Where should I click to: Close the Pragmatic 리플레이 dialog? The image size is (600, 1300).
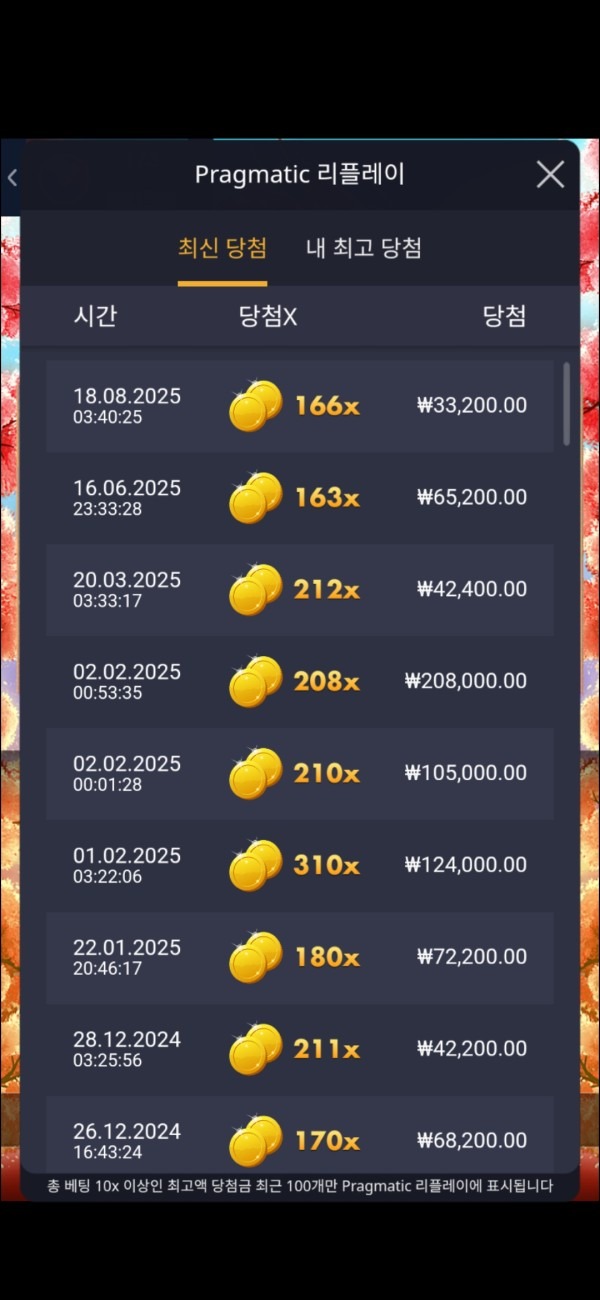point(550,175)
